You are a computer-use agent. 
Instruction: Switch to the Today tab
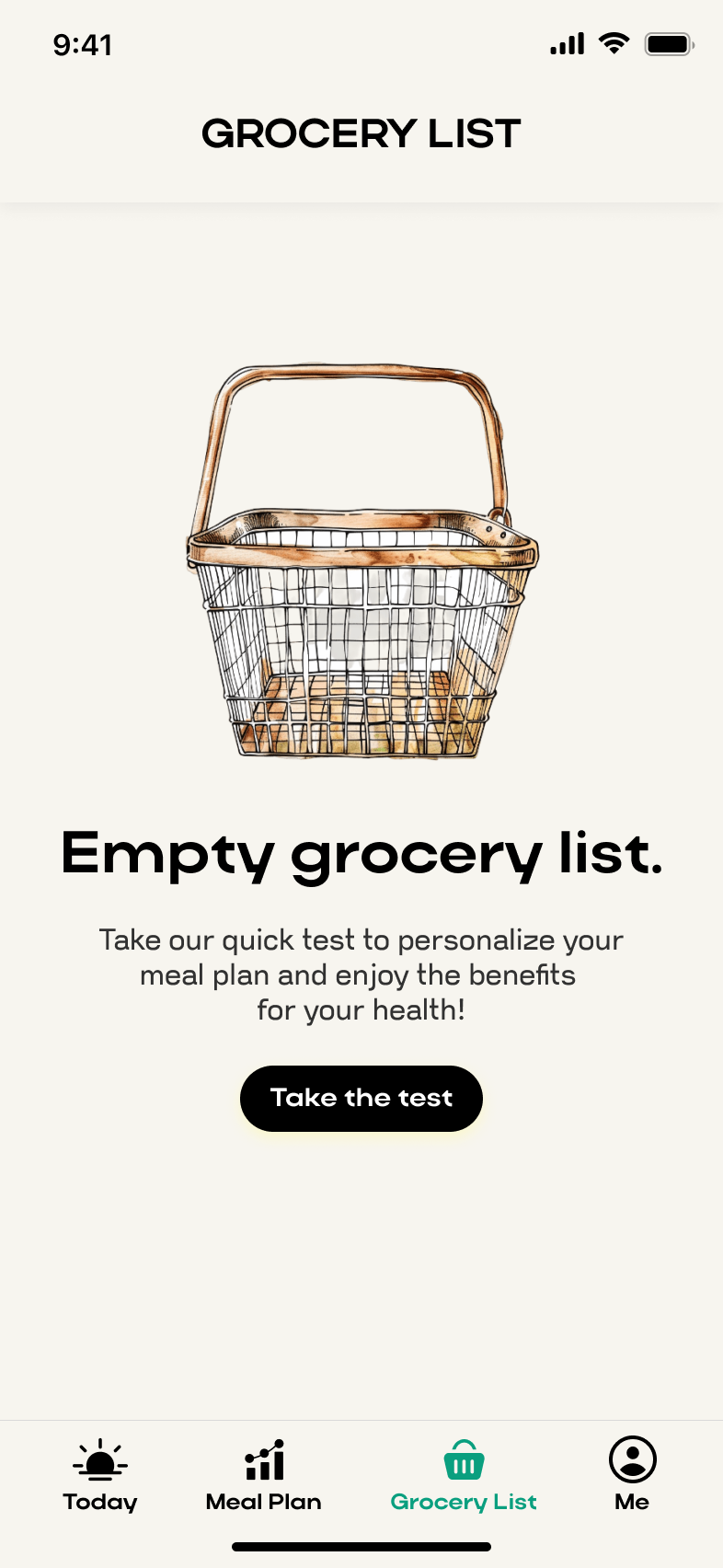pyautogui.click(x=100, y=1475)
